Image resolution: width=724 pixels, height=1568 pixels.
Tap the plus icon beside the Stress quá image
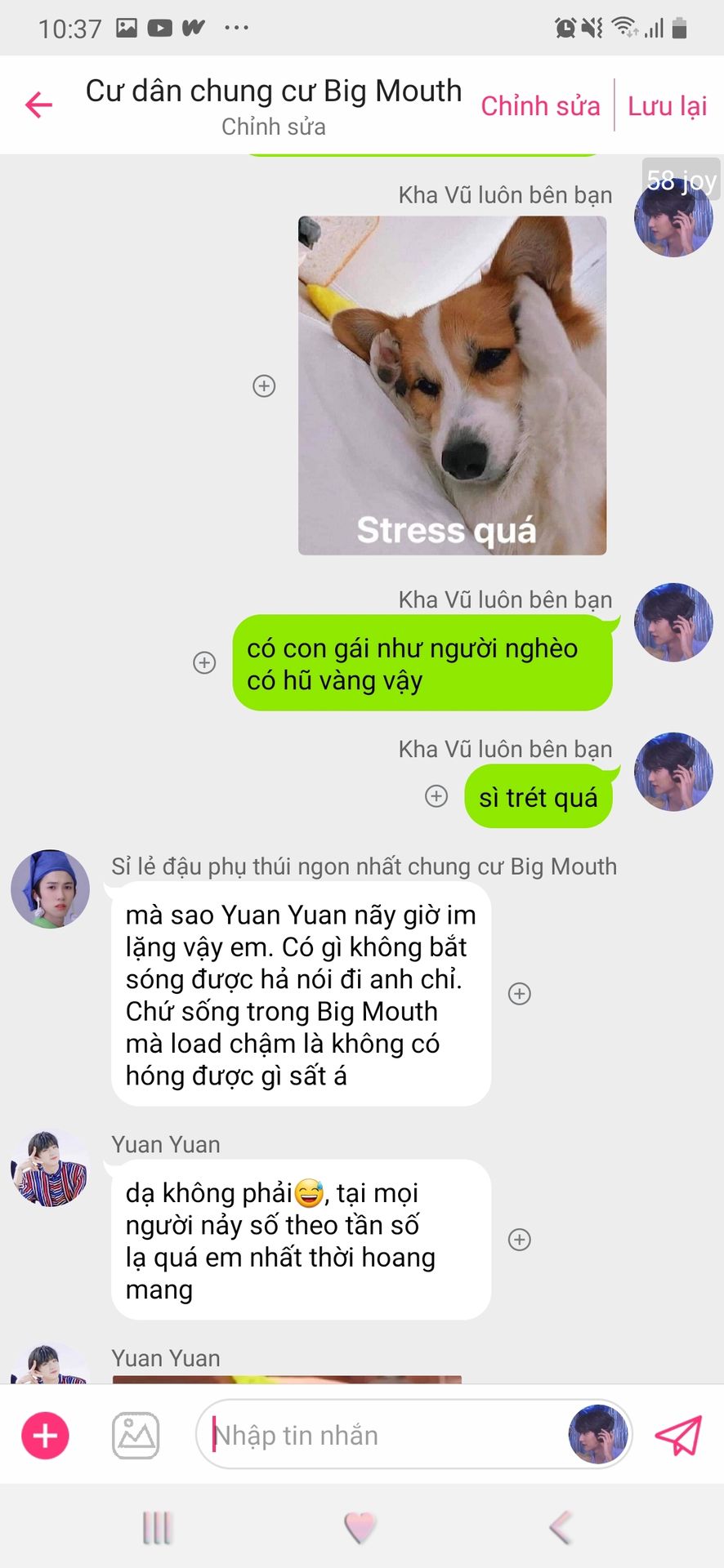[264, 385]
